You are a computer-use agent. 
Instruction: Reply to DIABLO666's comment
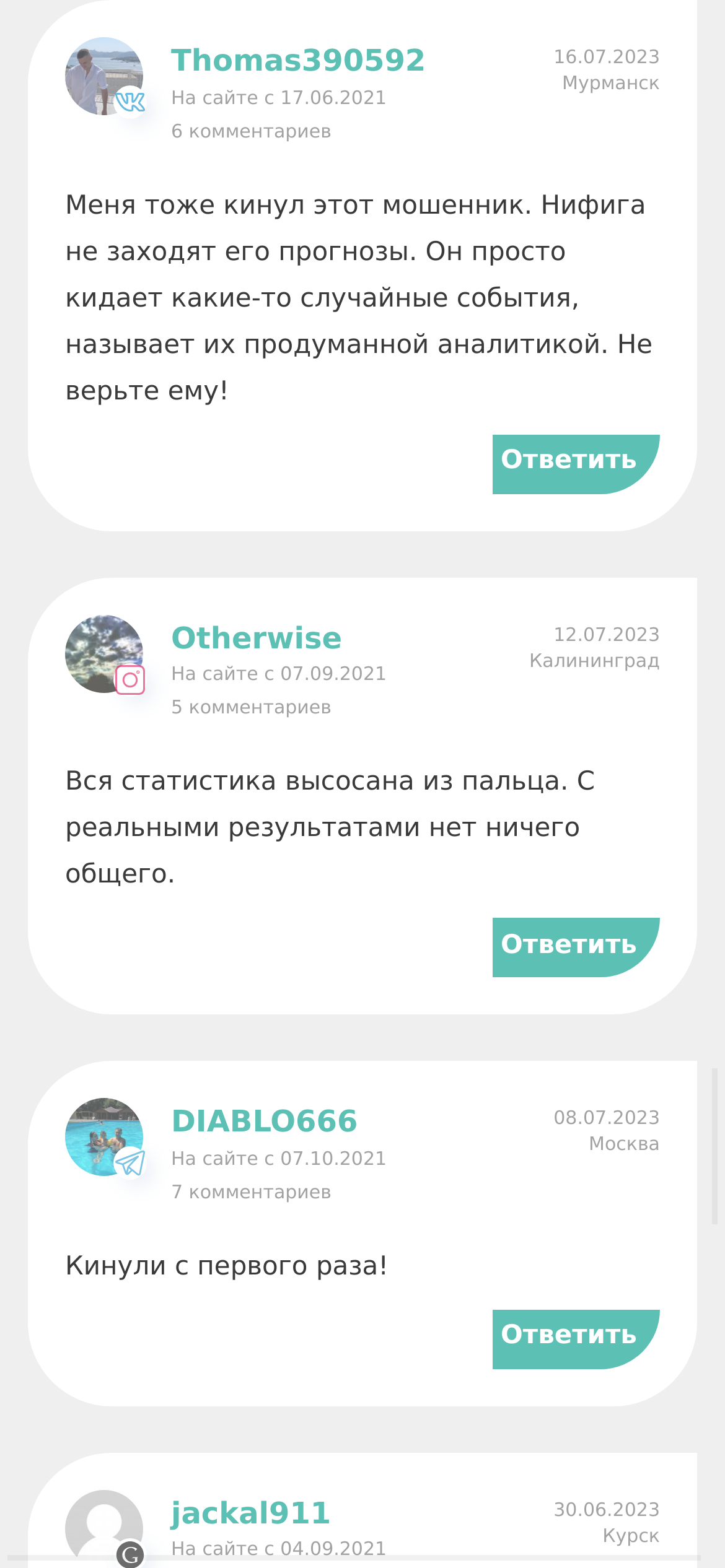pos(576,1339)
